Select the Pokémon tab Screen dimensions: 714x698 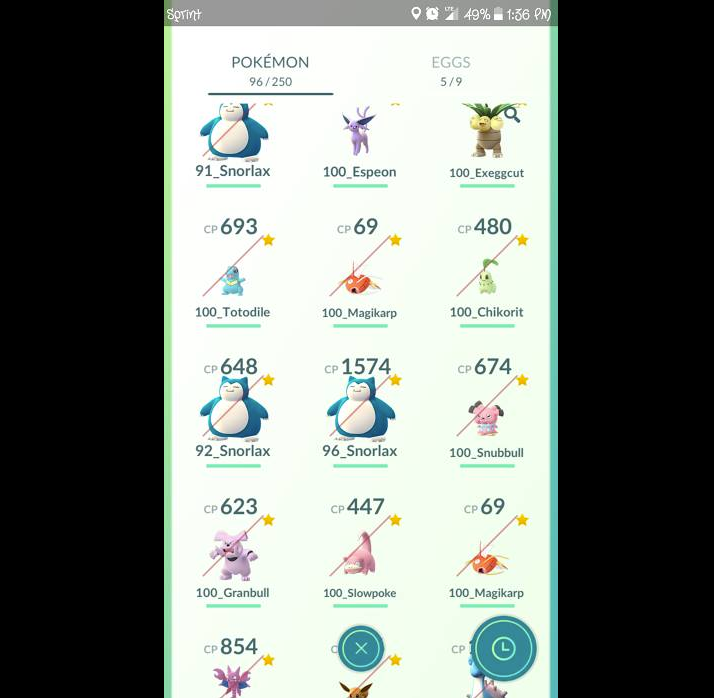[270, 69]
